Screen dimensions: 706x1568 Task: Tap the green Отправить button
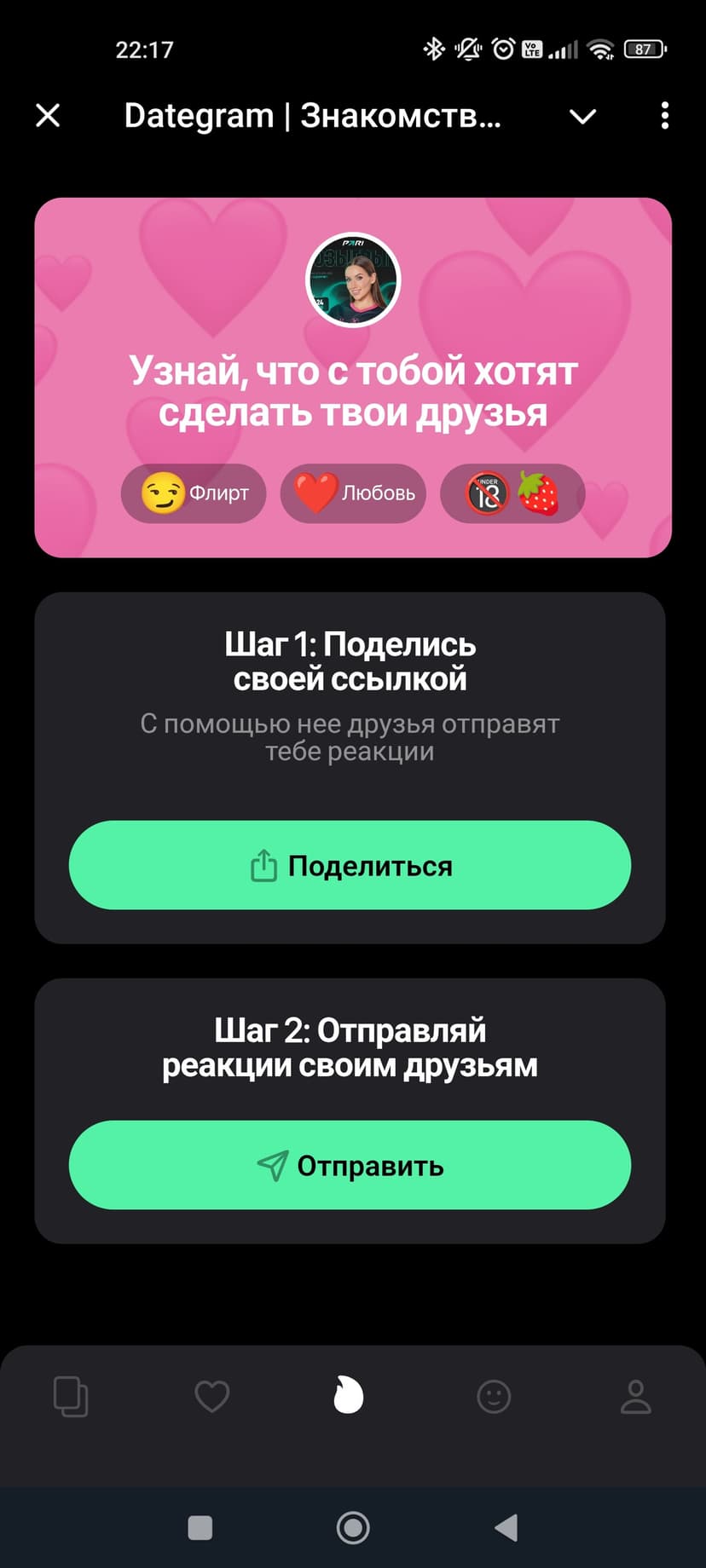coord(350,1165)
